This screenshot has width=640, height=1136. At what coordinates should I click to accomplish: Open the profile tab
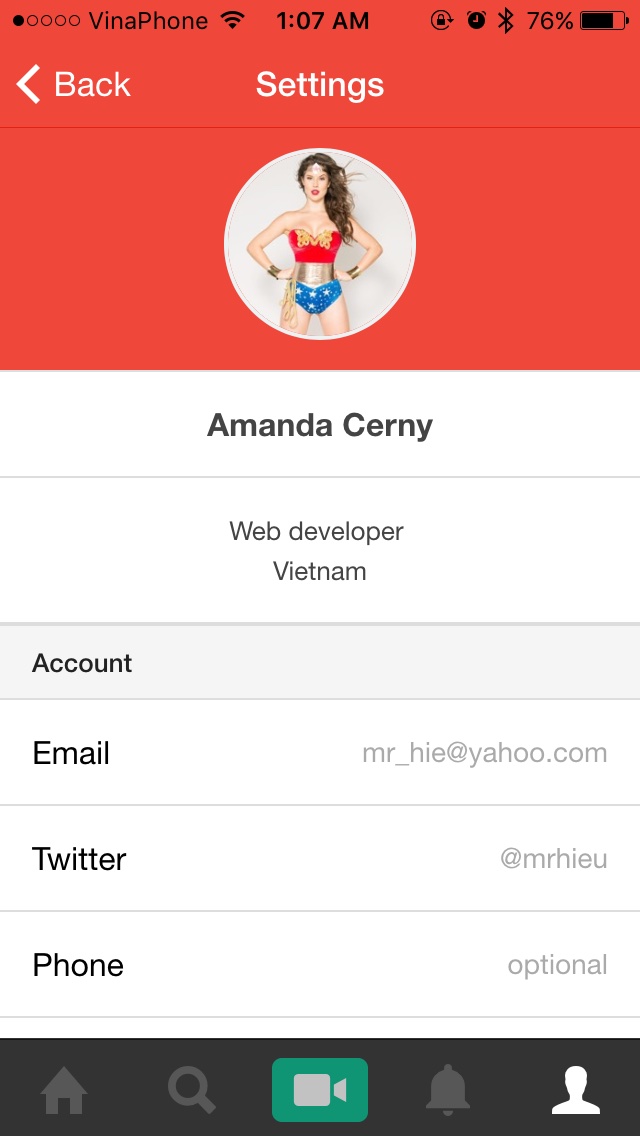pyautogui.click(x=575, y=1090)
